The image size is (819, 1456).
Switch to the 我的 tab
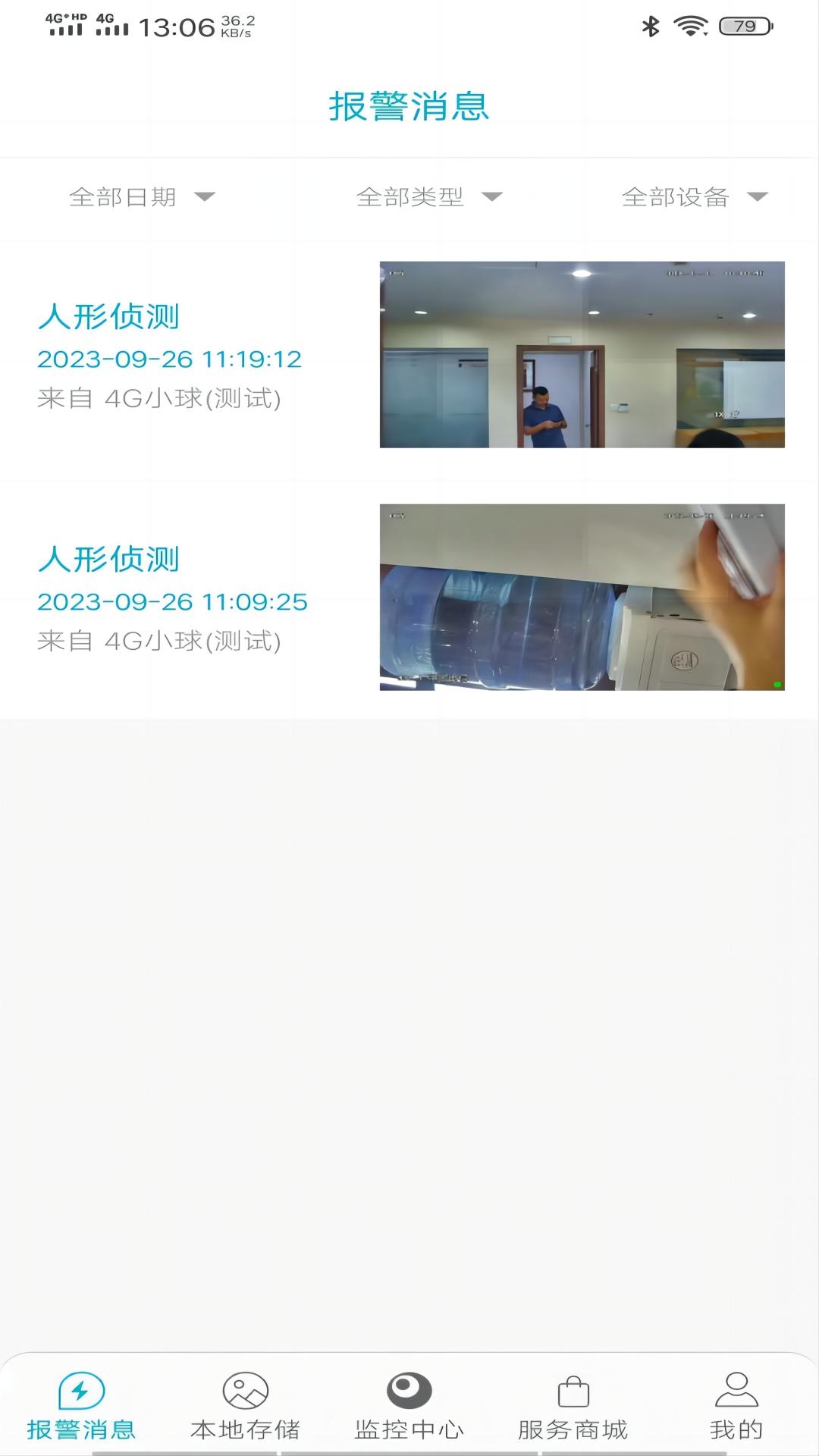[736, 1406]
